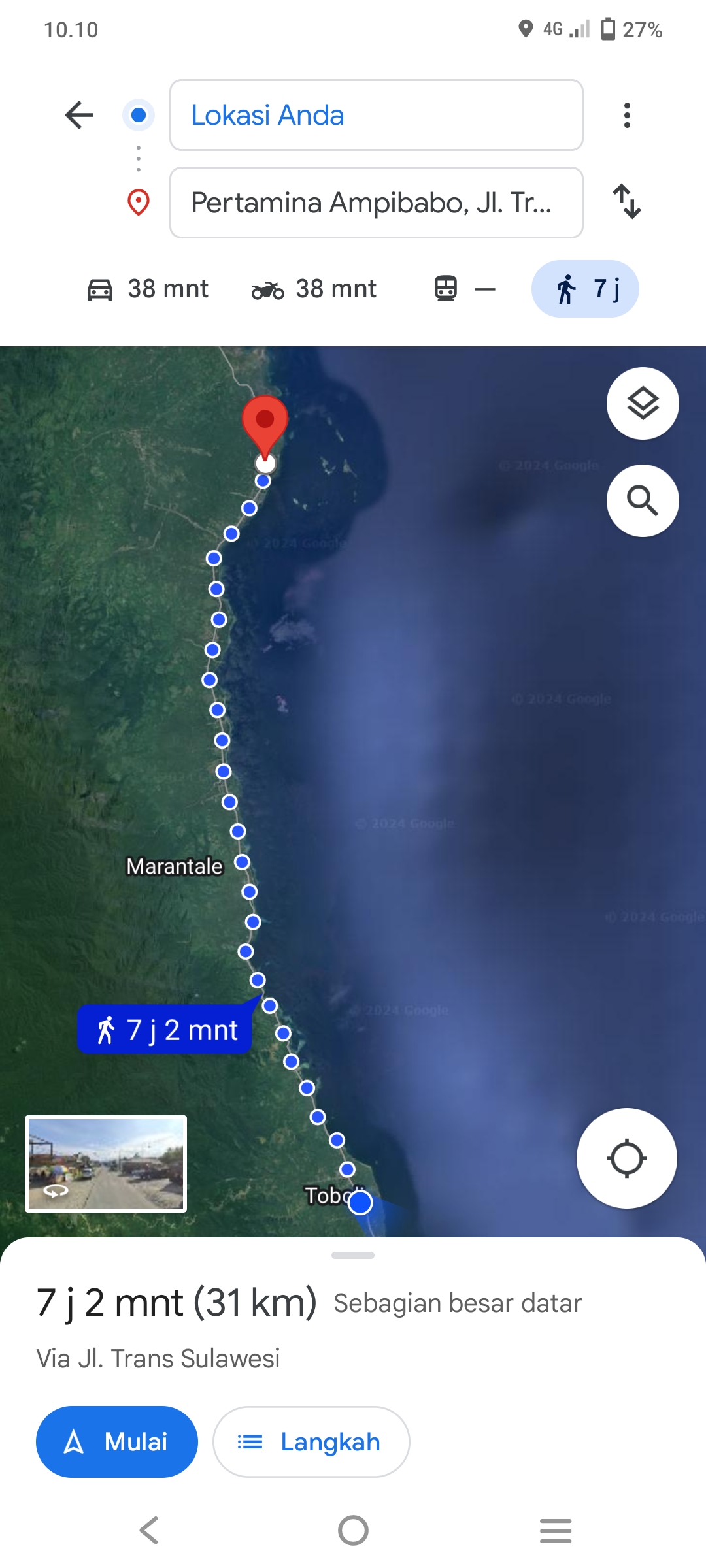706x1568 pixels.
Task: Tap the system home button
Action: click(353, 1530)
